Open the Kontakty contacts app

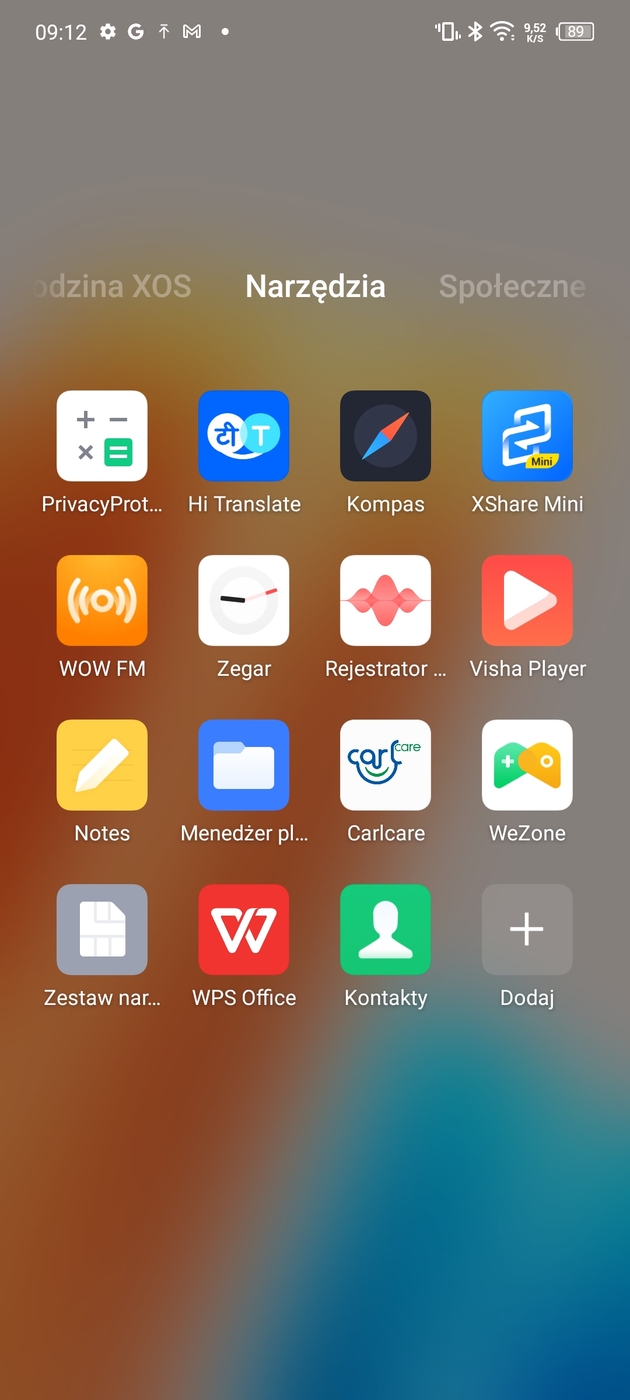[386, 930]
